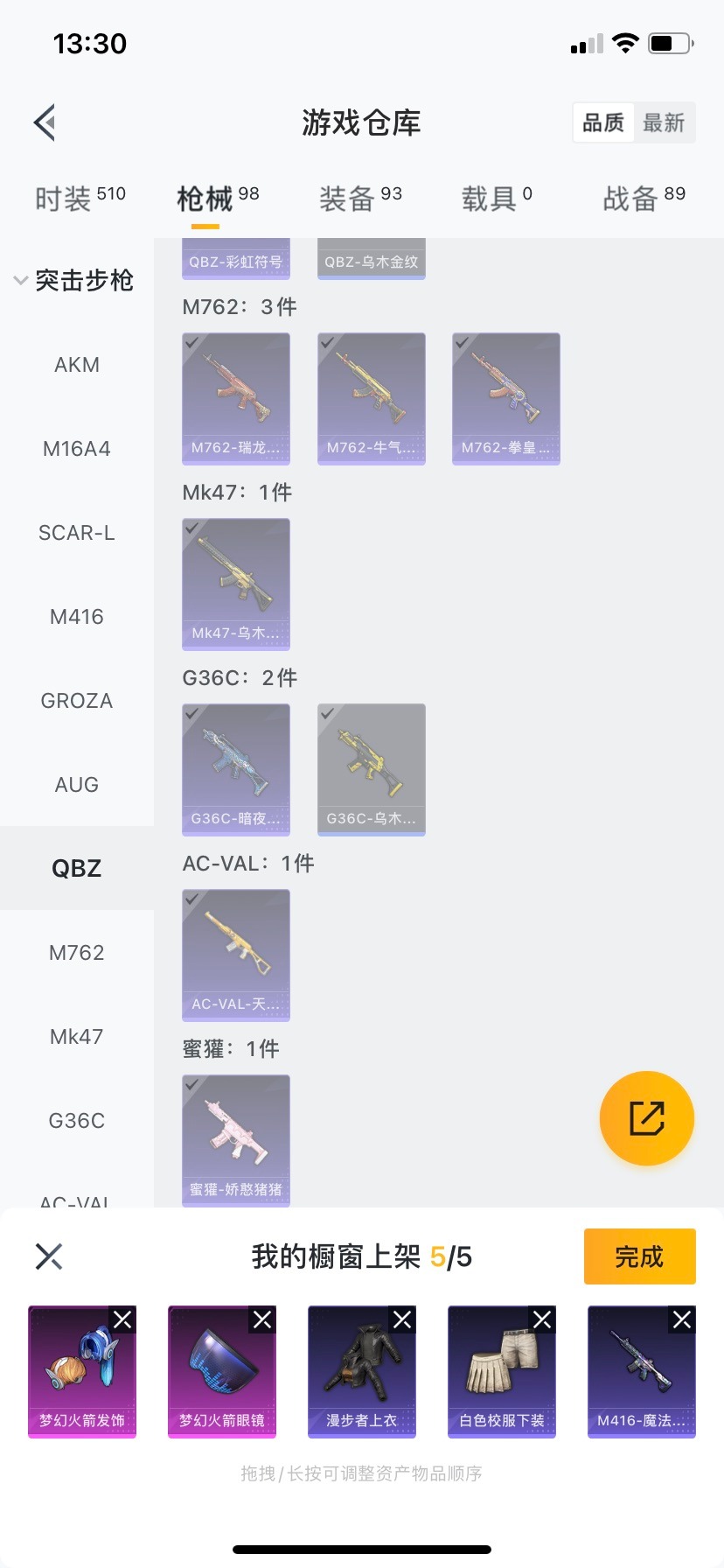The height and width of the screenshot is (1568, 724).
Task: Sort items by 最新
Action: pos(664,122)
